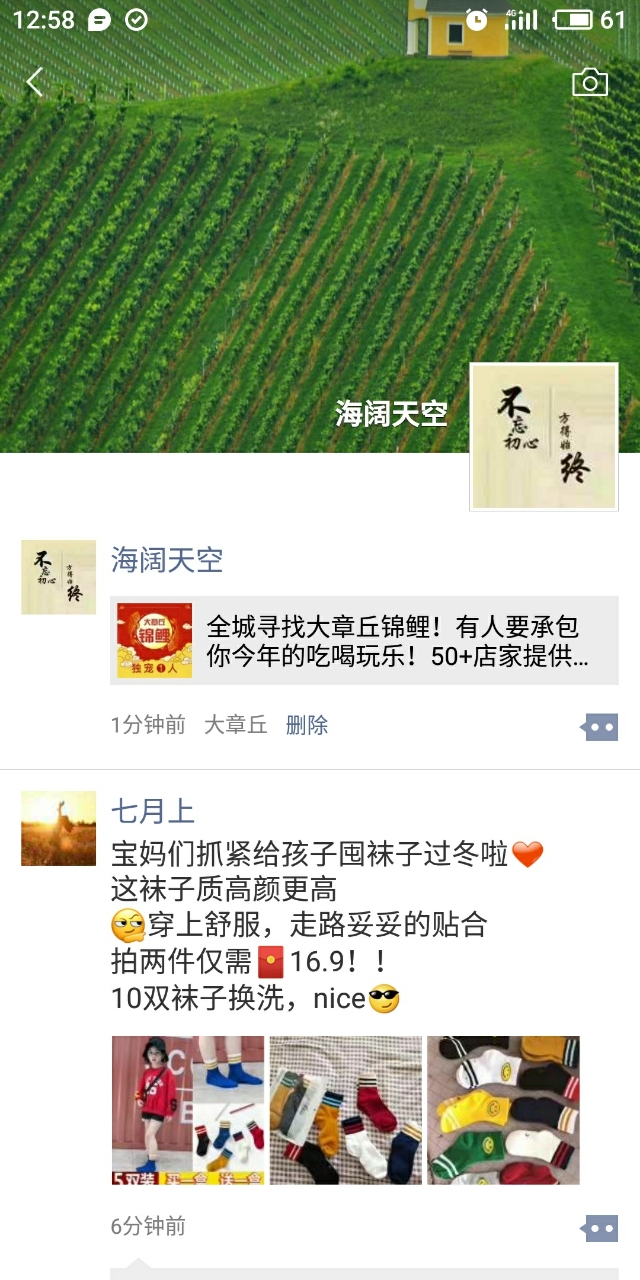Go back using the top-left arrow

click(x=35, y=82)
